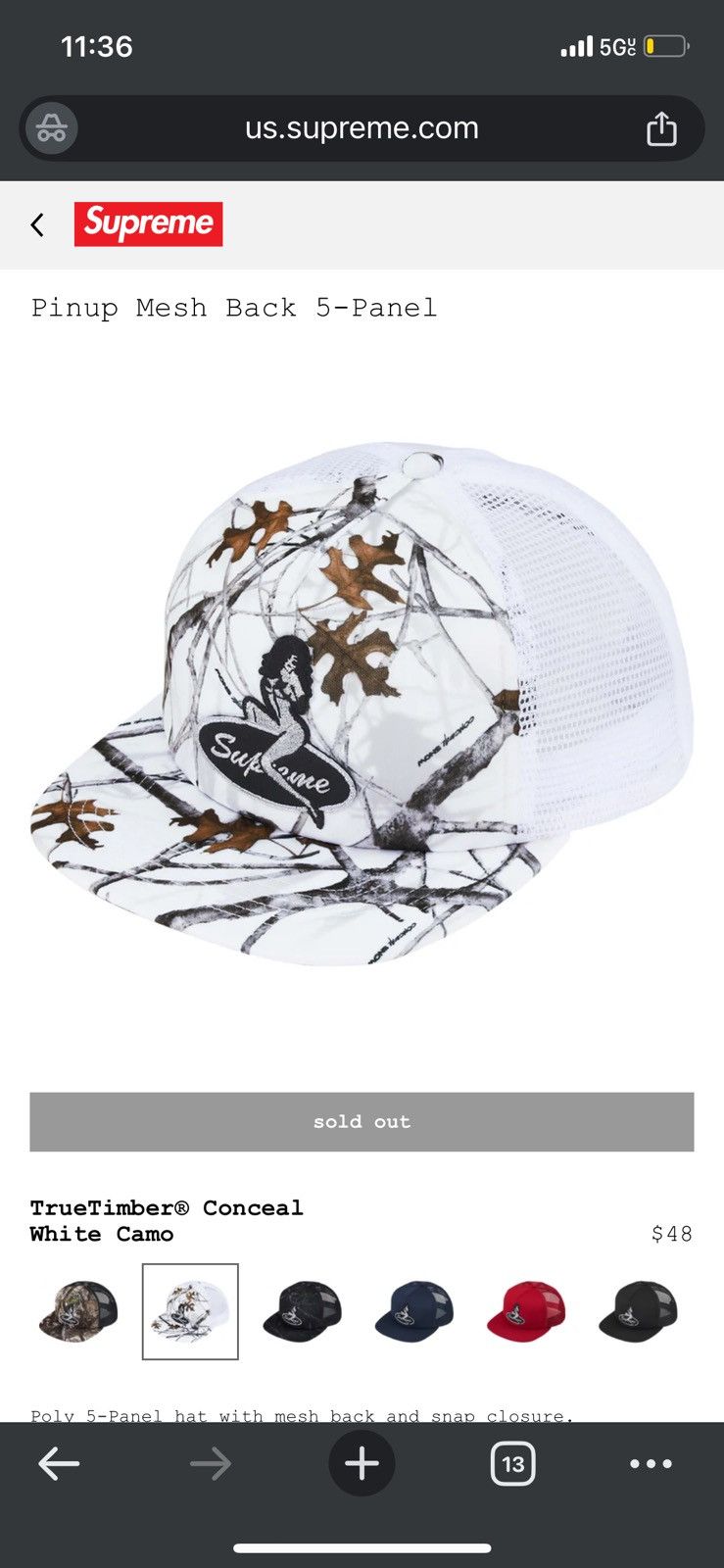This screenshot has height=1568, width=724.
Task: Open the TrueTimber Conceal White Camo link
Action: pyautogui.click(x=167, y=1220)
